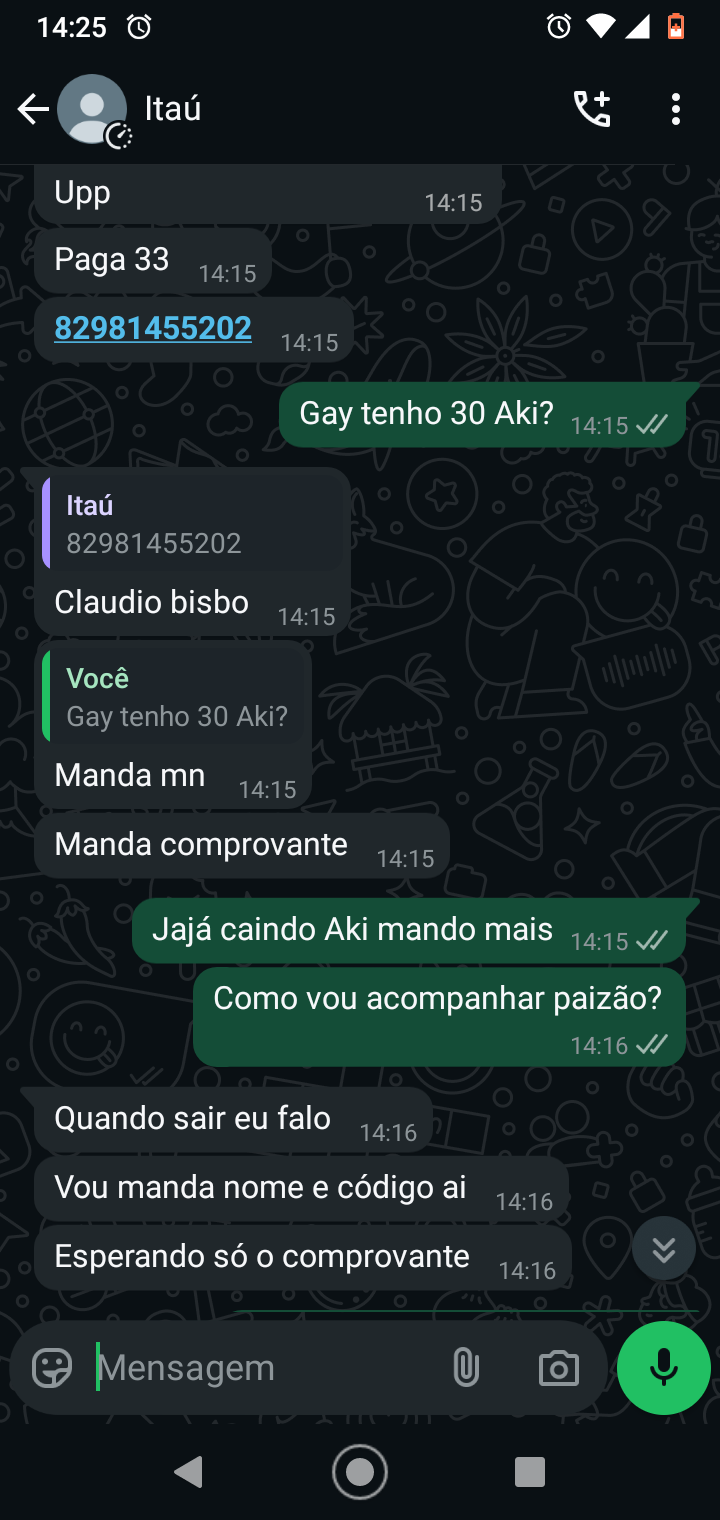Go to the home screen
720x1520 pixels.
pos(360,1472)
